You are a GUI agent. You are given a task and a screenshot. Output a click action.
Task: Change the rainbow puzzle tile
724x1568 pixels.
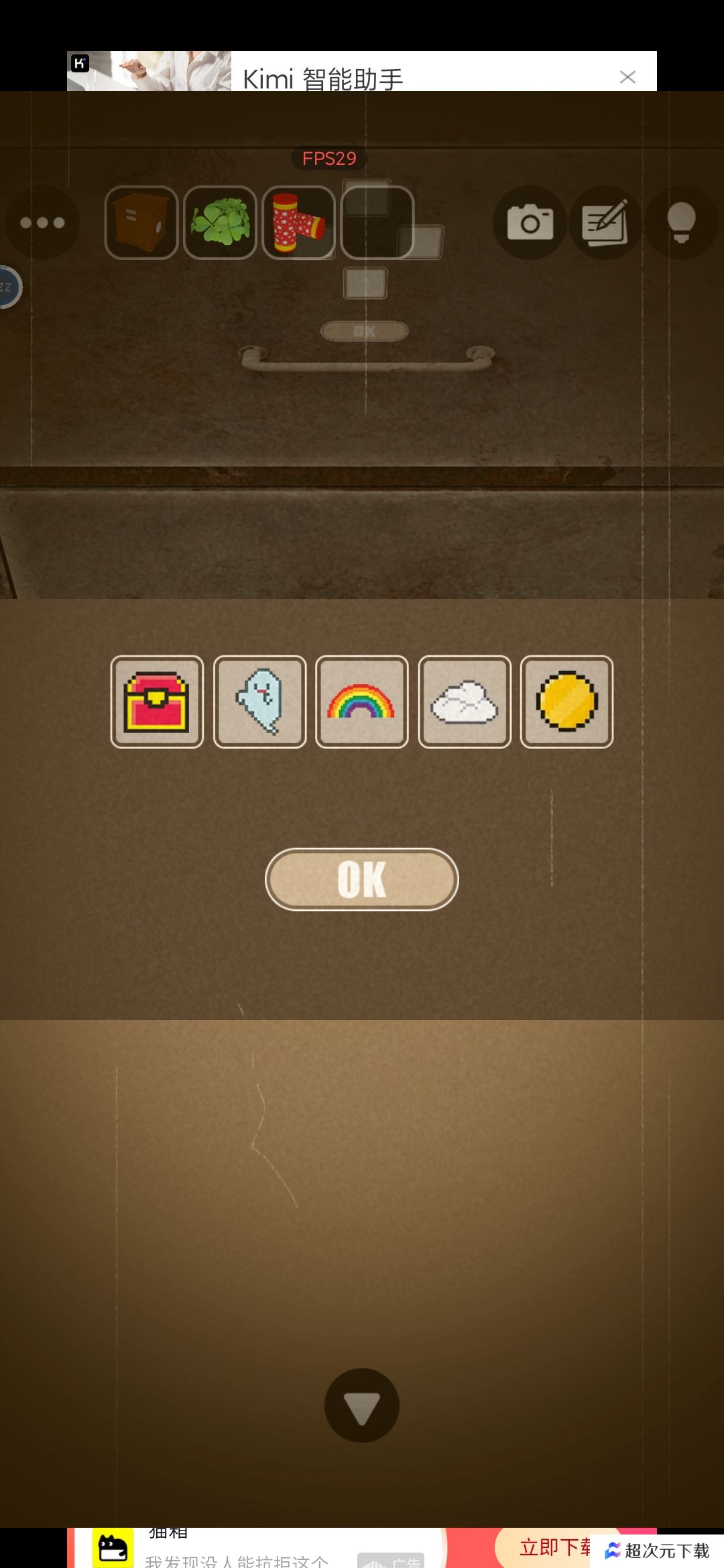pos(362,702)
